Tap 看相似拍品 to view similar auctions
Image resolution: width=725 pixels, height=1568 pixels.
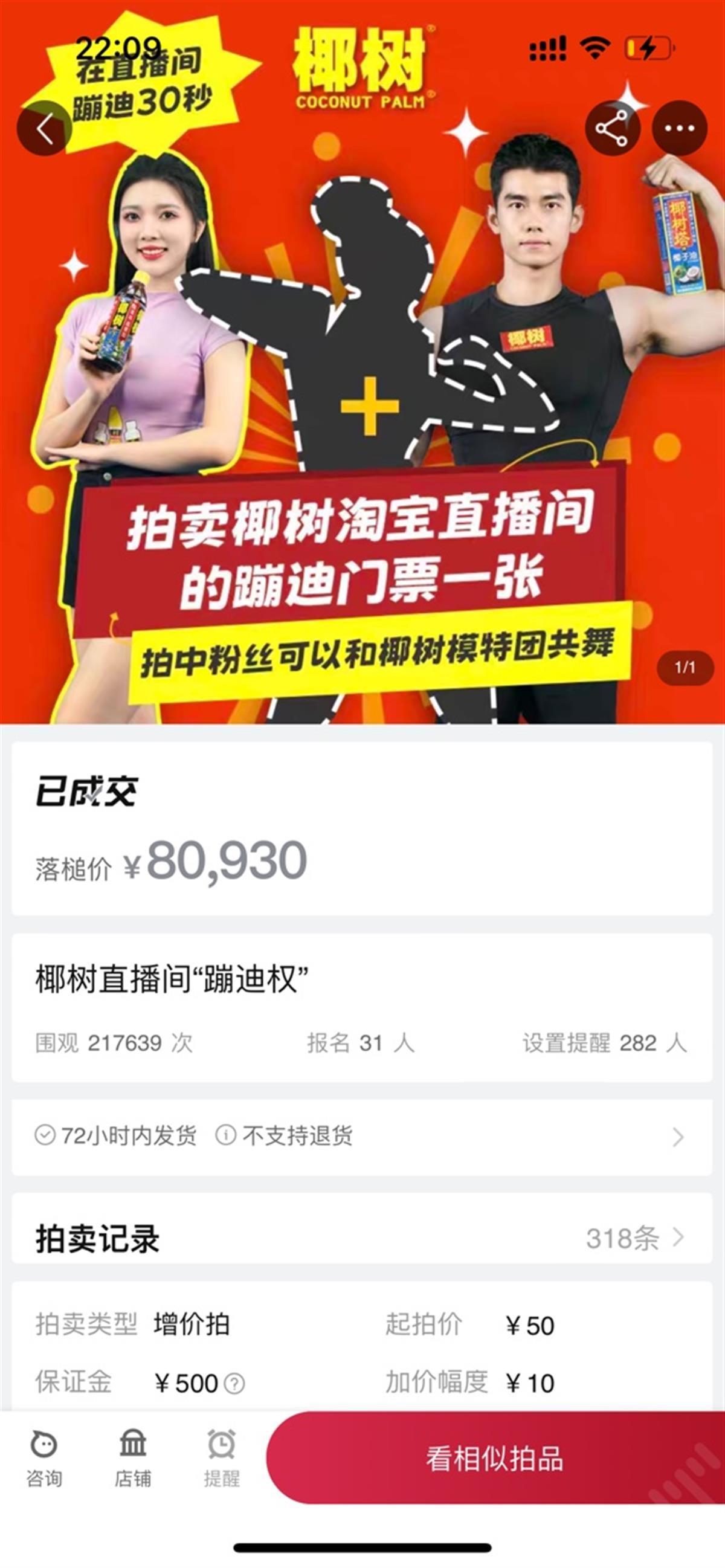tap(494, 1459)
